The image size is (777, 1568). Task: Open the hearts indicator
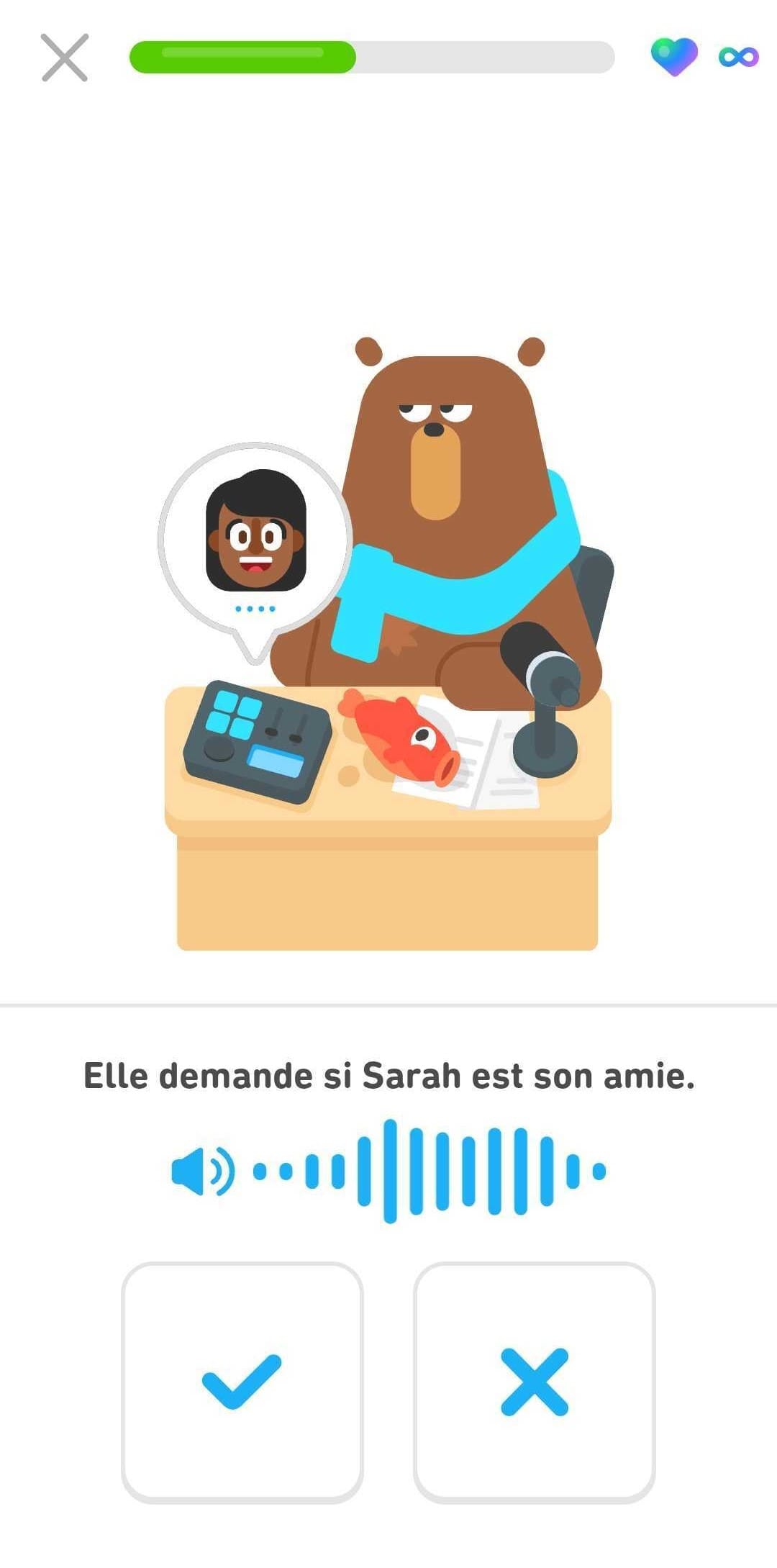coord(675,57)
